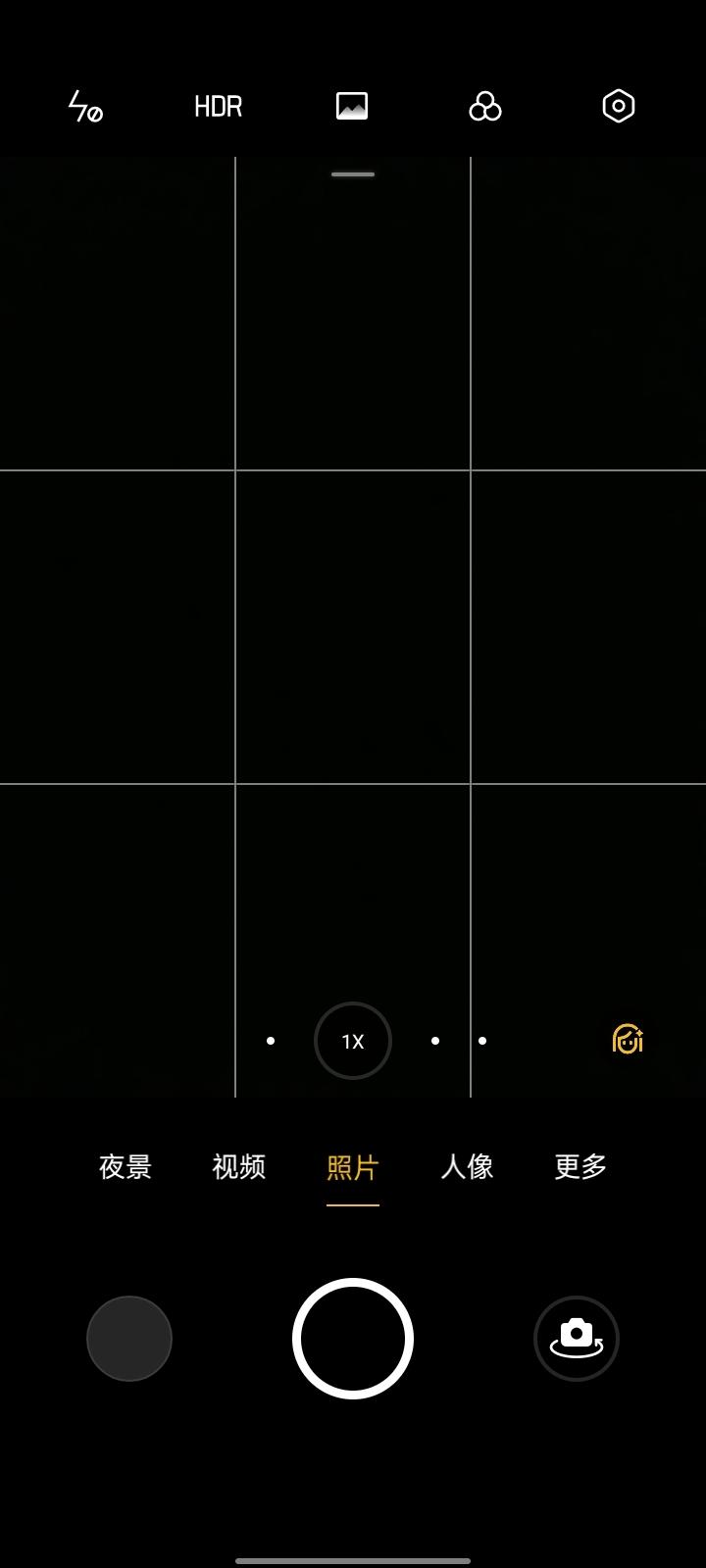Open the picture frame options icon
The width and height of the screenshot is (706, 1568).
click(x=352, y=106)
